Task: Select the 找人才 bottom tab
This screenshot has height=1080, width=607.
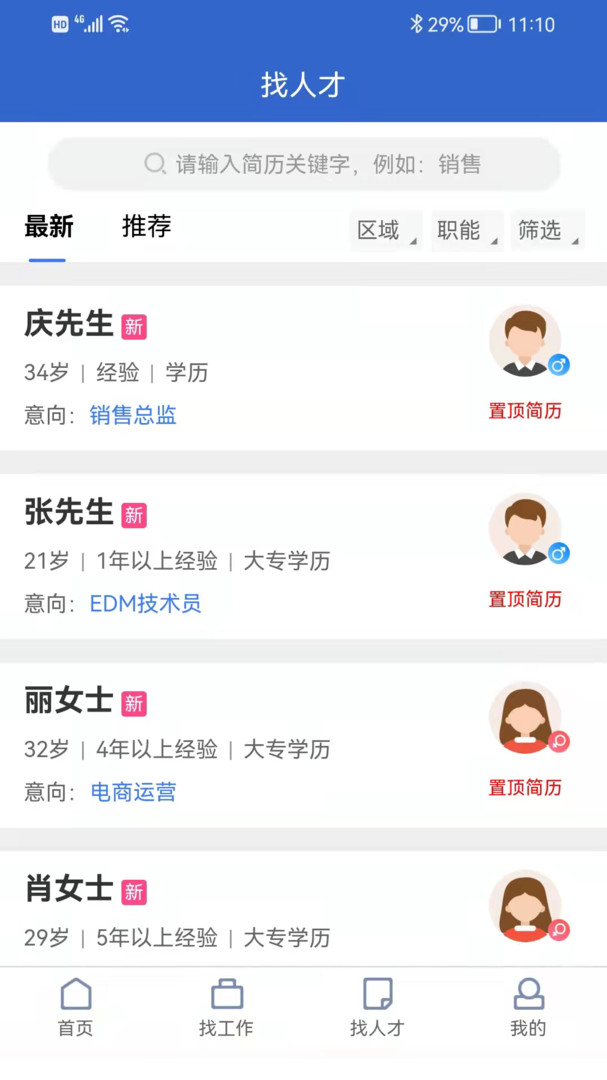Action: point(377,1008)
